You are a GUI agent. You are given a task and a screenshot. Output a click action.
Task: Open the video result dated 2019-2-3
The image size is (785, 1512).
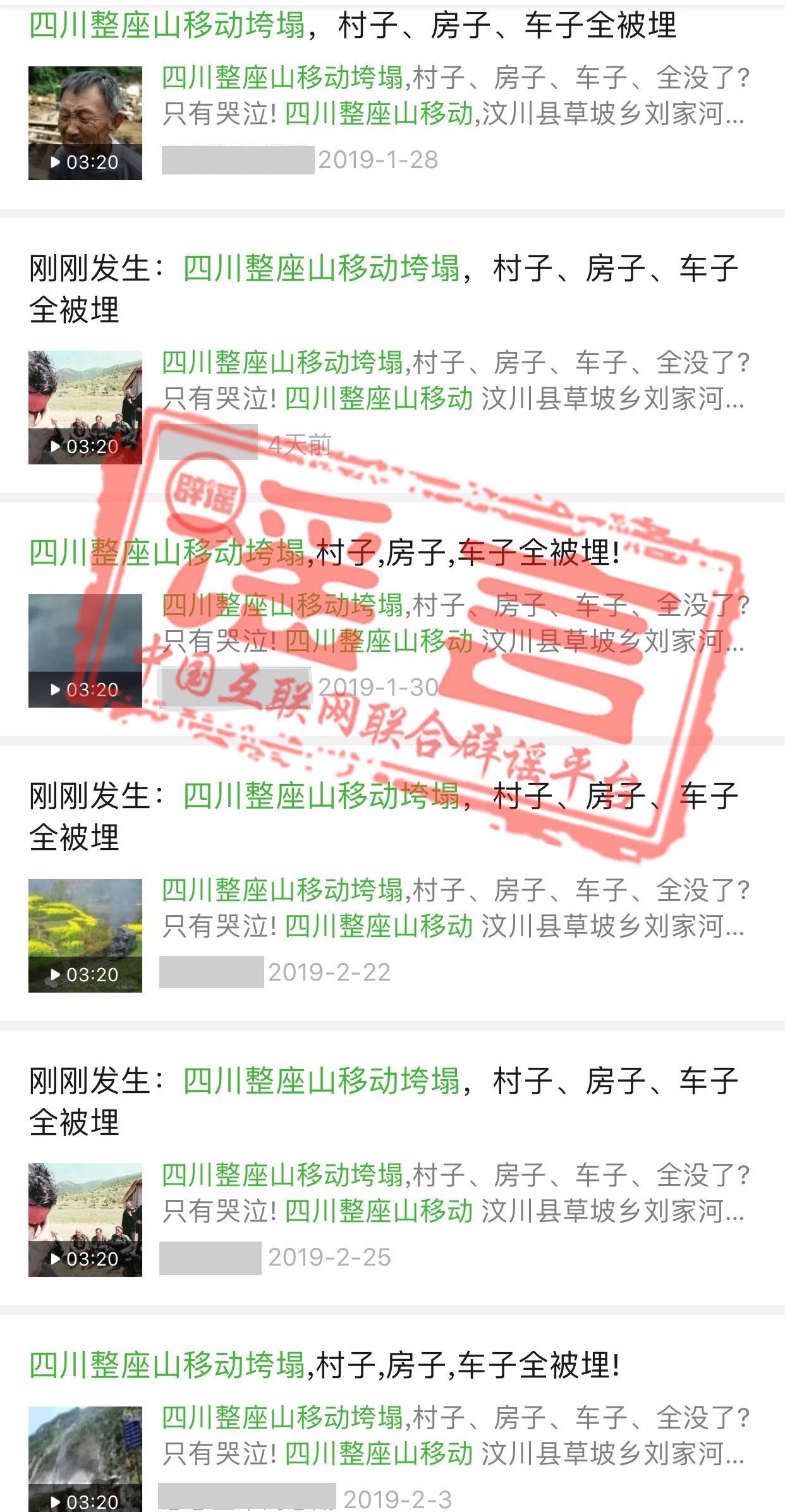[324, 1365]
